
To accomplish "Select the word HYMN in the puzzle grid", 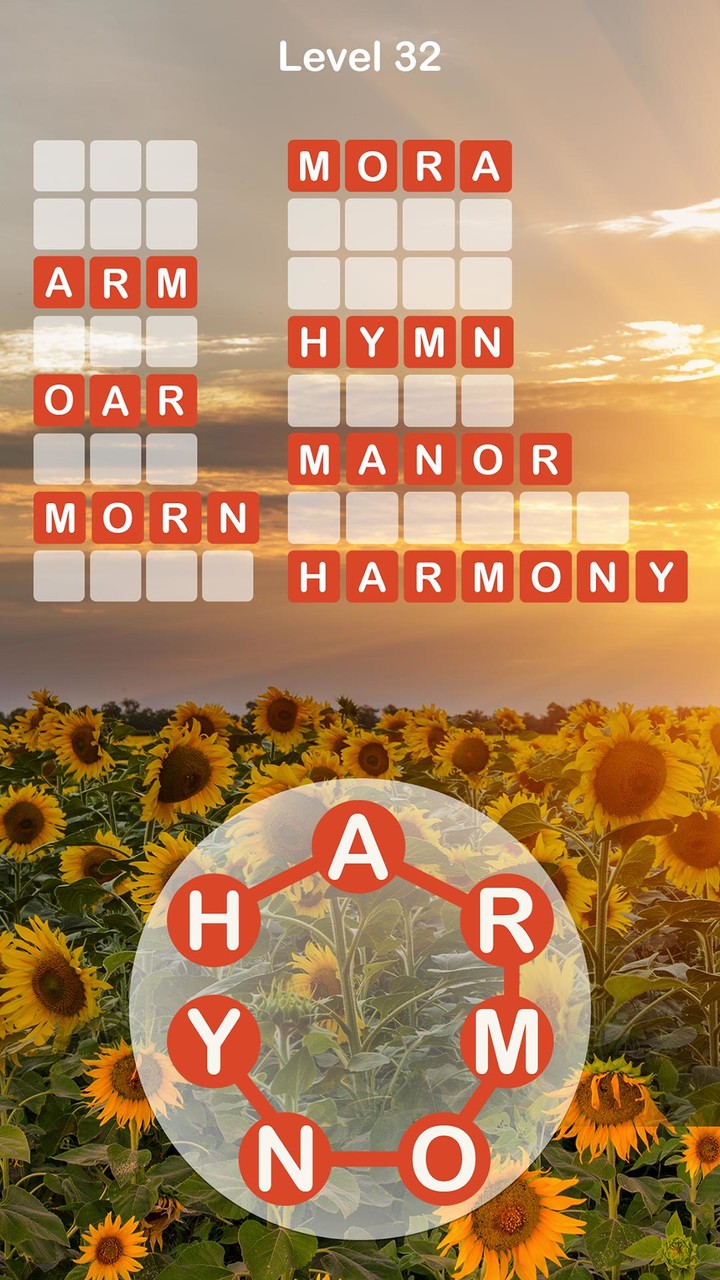I will click(400, 345).
